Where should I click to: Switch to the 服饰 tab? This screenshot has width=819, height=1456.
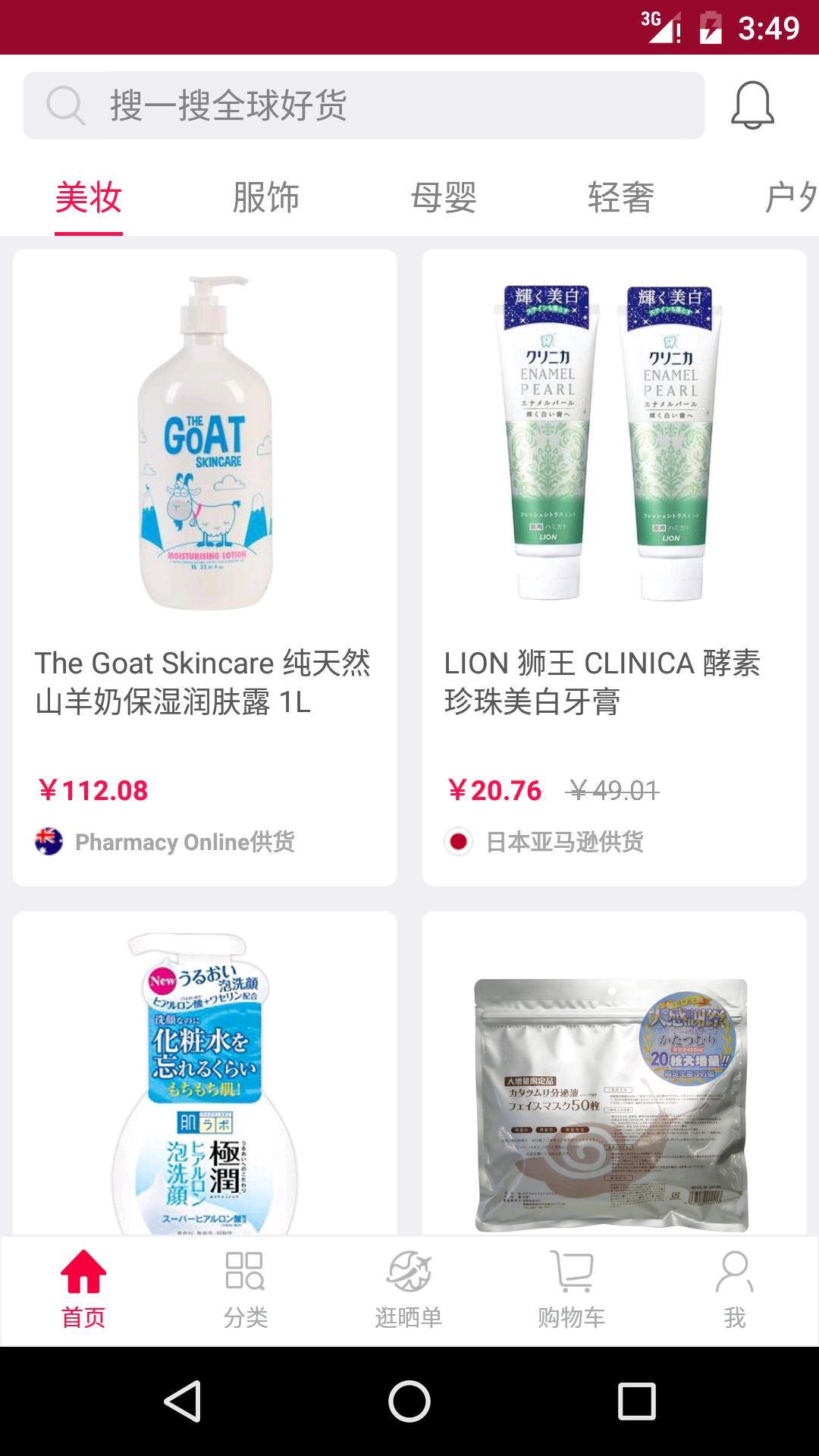pos(265,198)
